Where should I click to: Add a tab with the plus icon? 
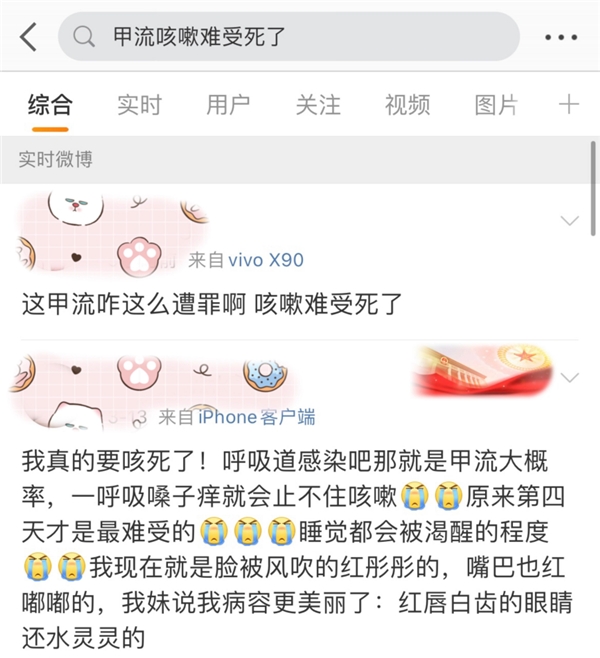pos(569,104)
